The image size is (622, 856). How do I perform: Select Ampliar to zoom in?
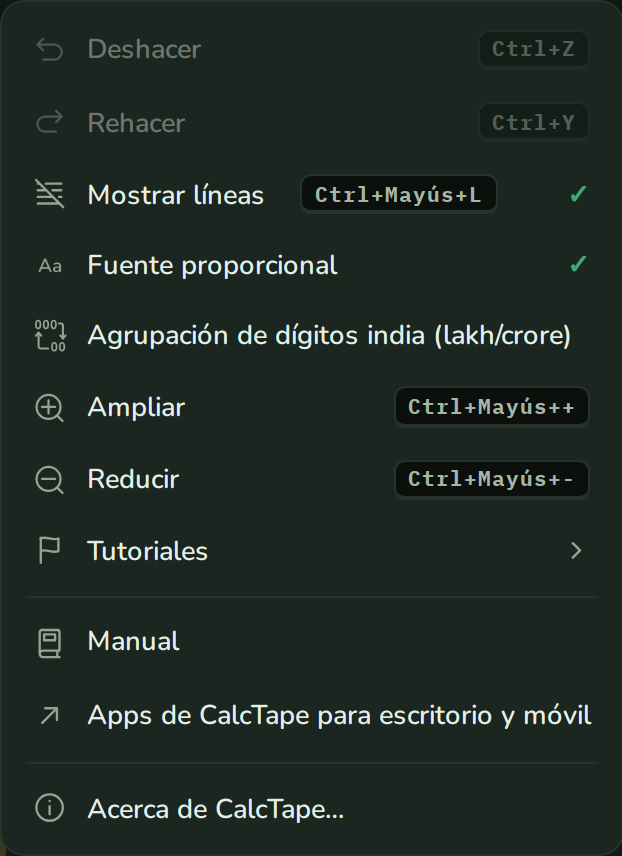[x=311, y=407]
